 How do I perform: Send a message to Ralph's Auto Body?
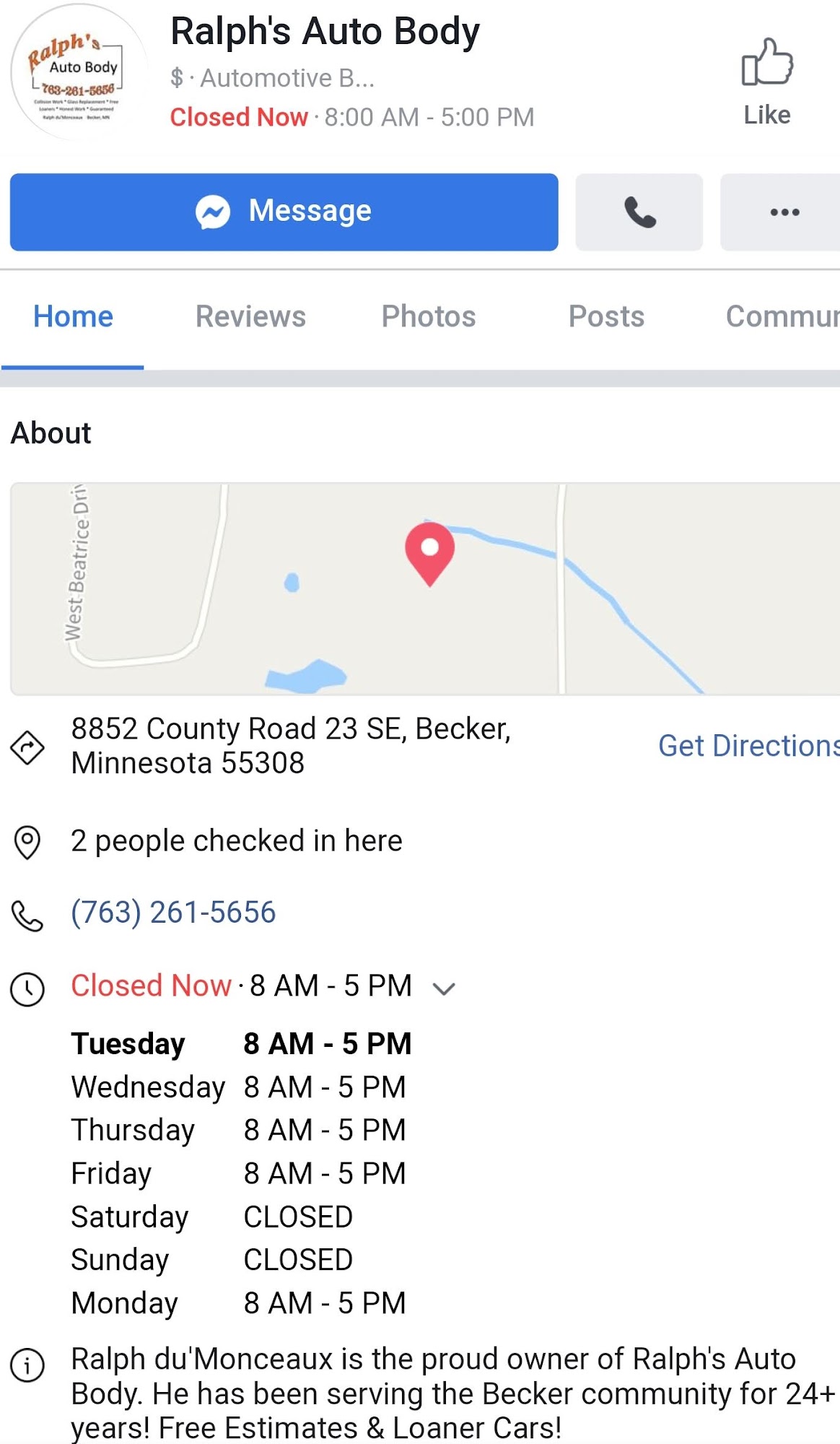284,212
